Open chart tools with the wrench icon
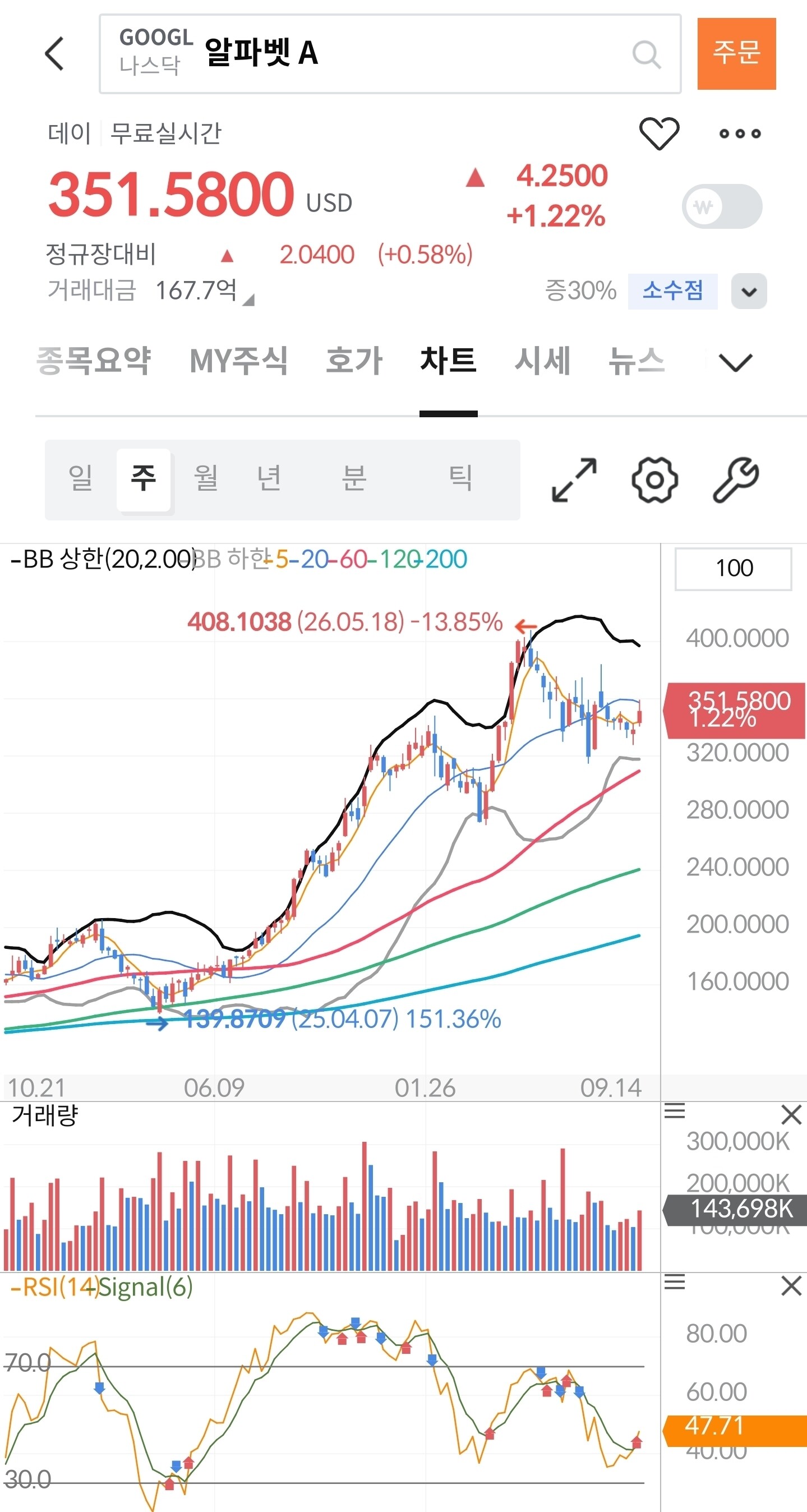This screenshot has width=807, height=1512. pos(736,480)
